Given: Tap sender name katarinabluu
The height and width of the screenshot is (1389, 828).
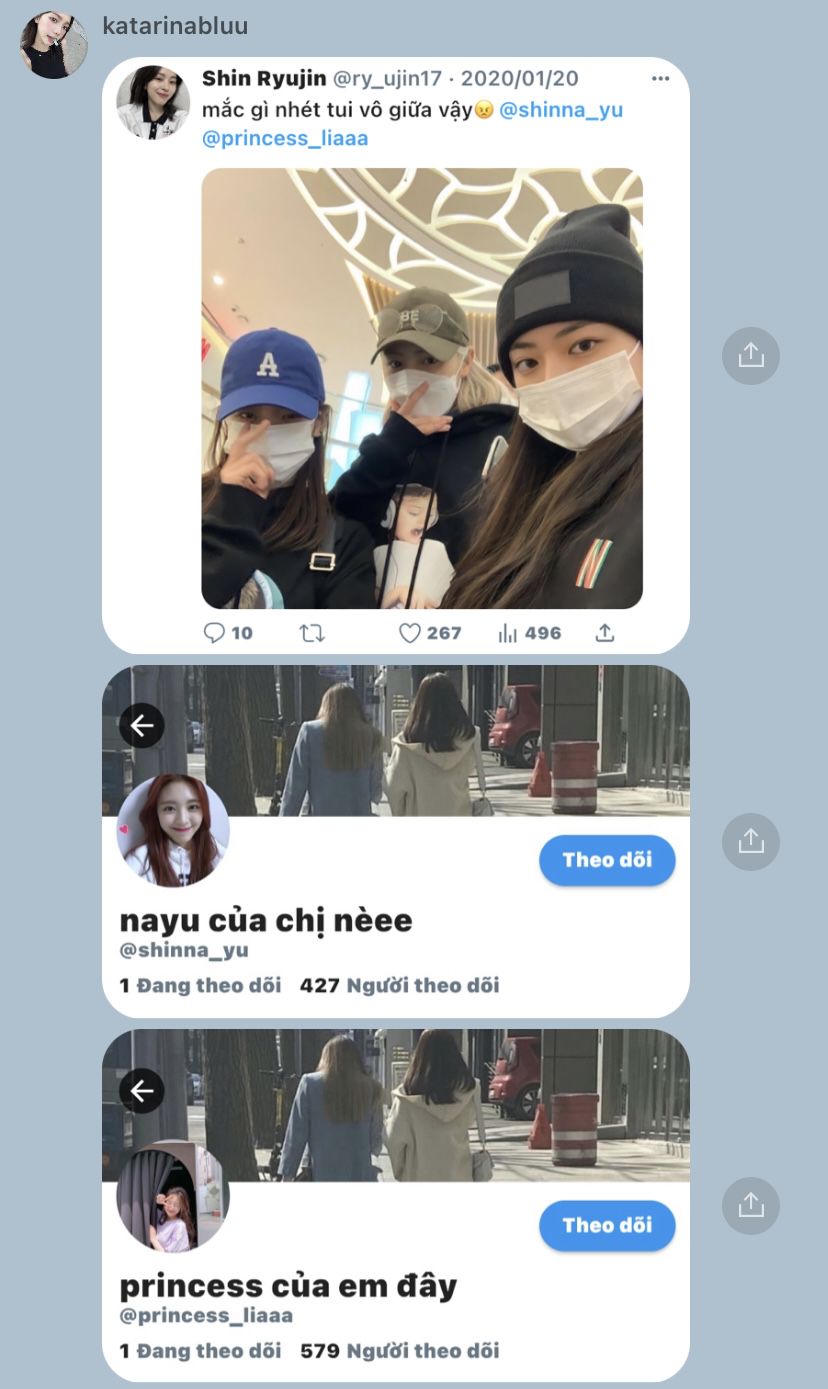Looking at the screenshot, I should pos(175,26).
